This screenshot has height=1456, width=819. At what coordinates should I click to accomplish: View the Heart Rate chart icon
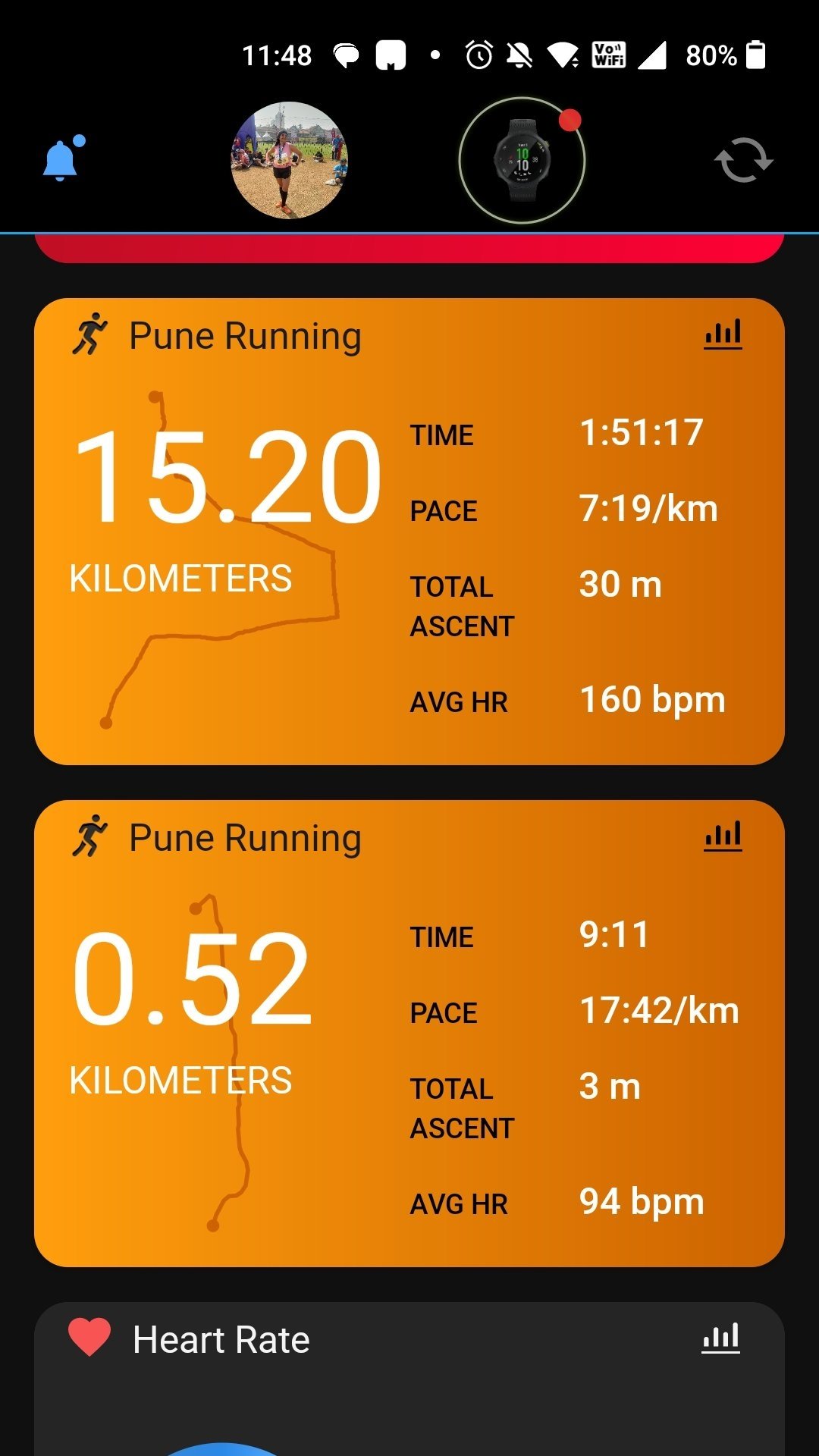720,1338
